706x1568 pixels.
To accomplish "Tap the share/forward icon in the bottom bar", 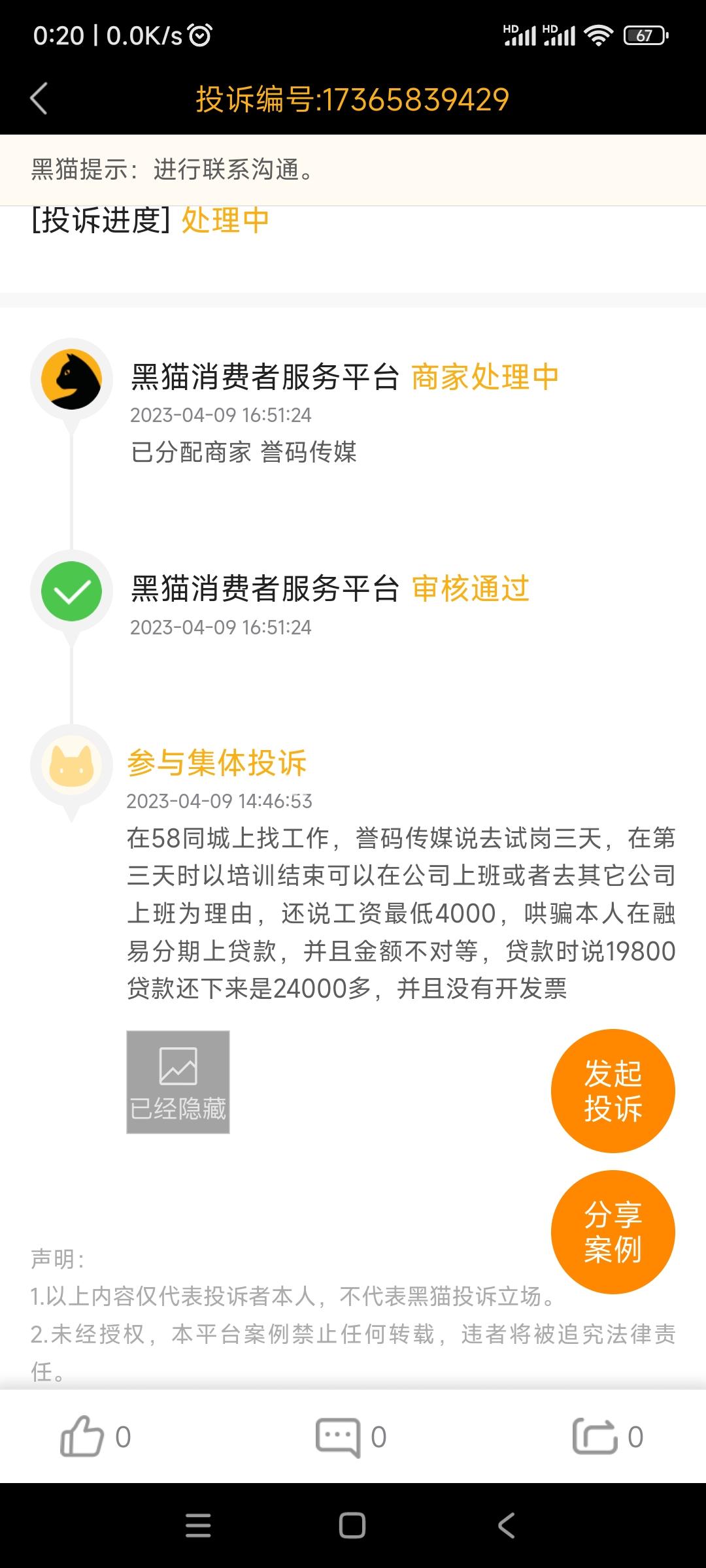I will point(594,1437).
